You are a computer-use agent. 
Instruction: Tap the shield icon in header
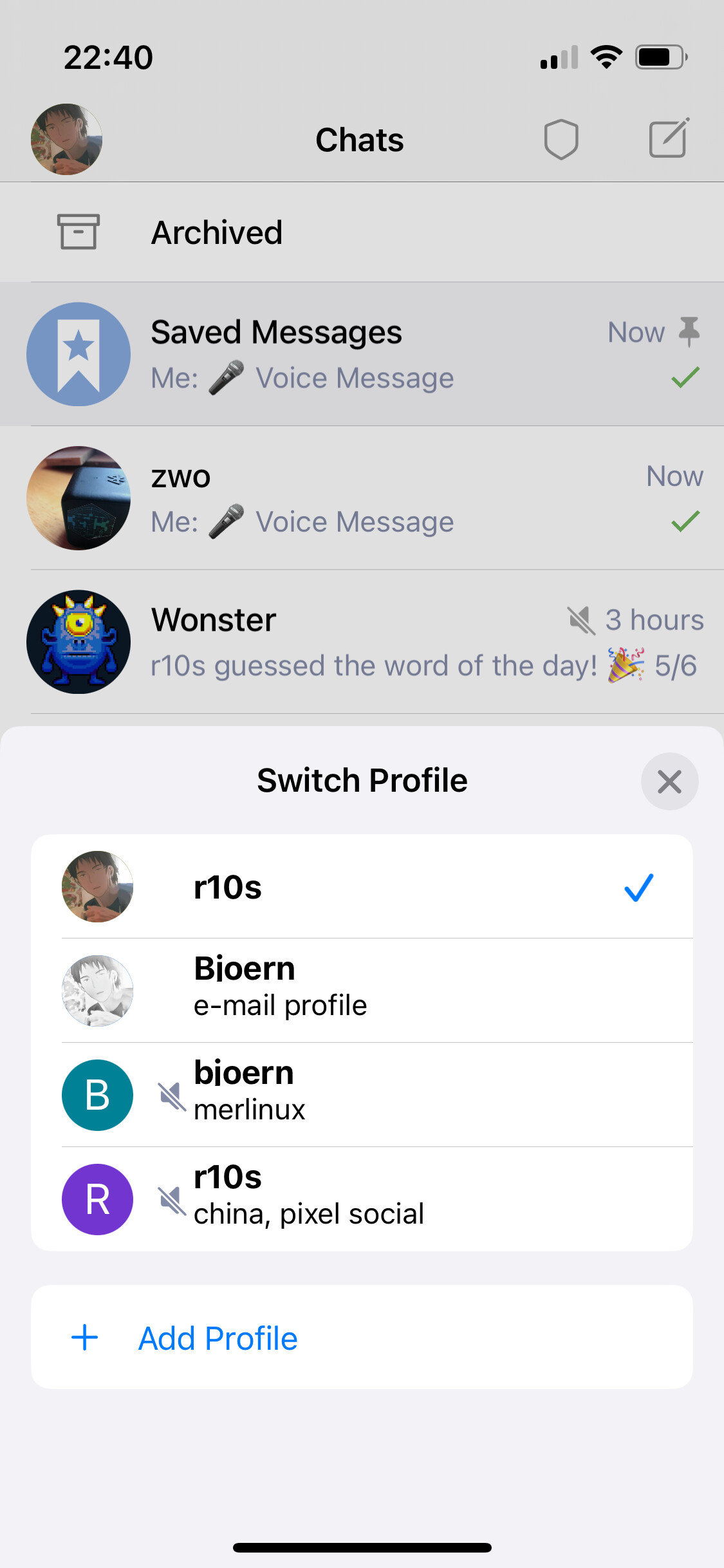[x=561, y=139]
